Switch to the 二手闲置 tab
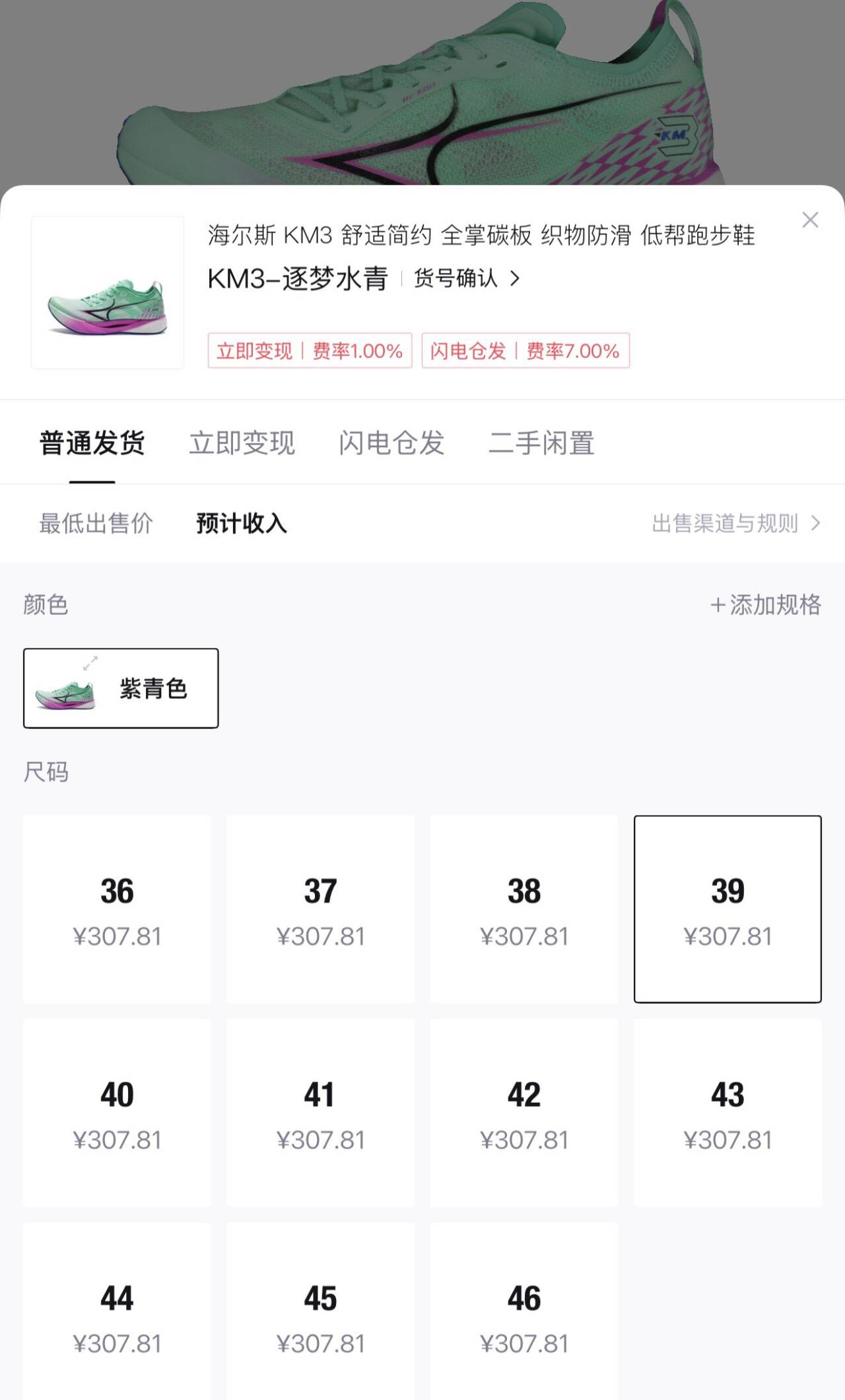Image resolution: width=845 pixels, height=1400 pixels. (541, 443)
